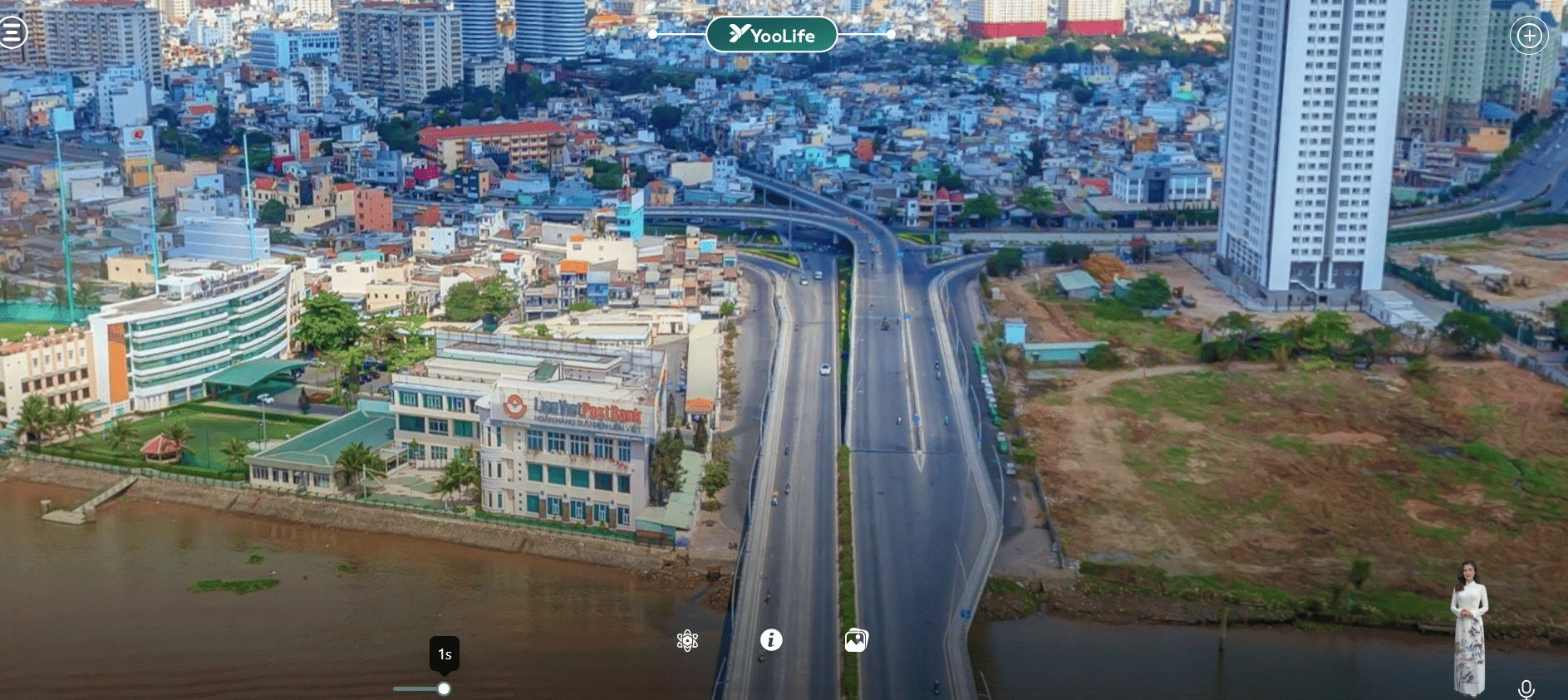Activate the microphone icon
Viewport: 1568px width, 700px height.
click(x=1526, y=688)
